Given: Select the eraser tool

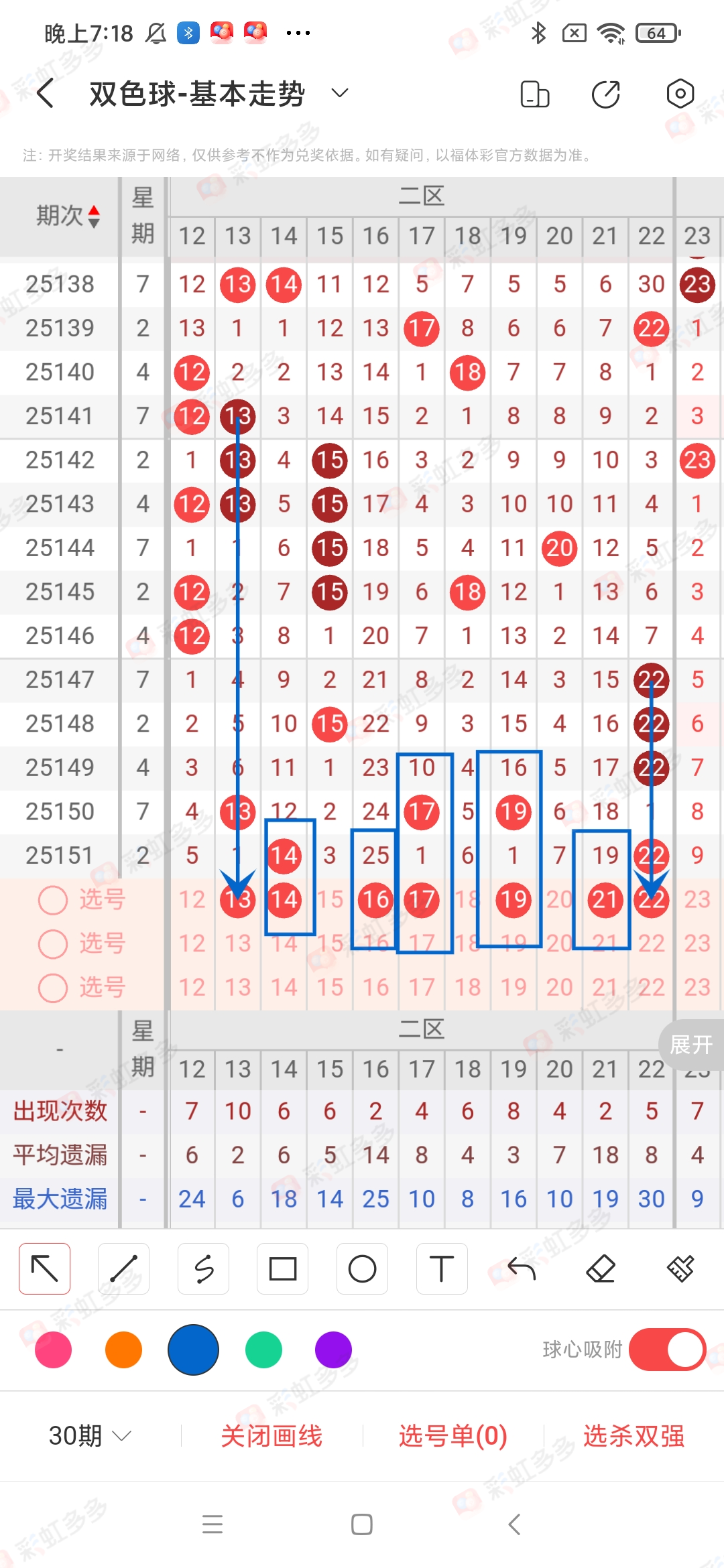Looking at the screenshot, I should tap(599, 1268).
